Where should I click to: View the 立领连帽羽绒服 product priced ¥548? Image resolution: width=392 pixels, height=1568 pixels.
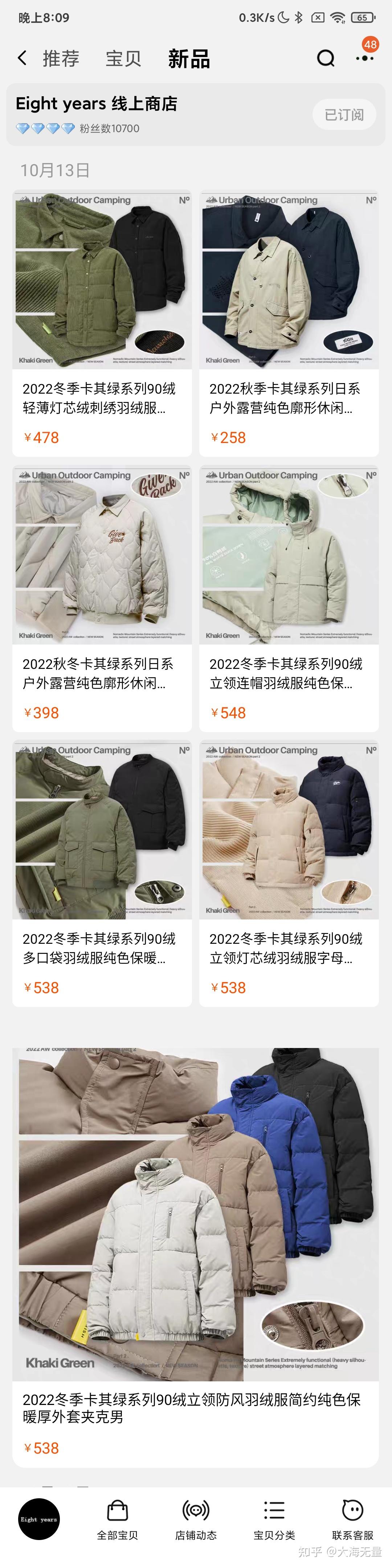tap(289, 598)
